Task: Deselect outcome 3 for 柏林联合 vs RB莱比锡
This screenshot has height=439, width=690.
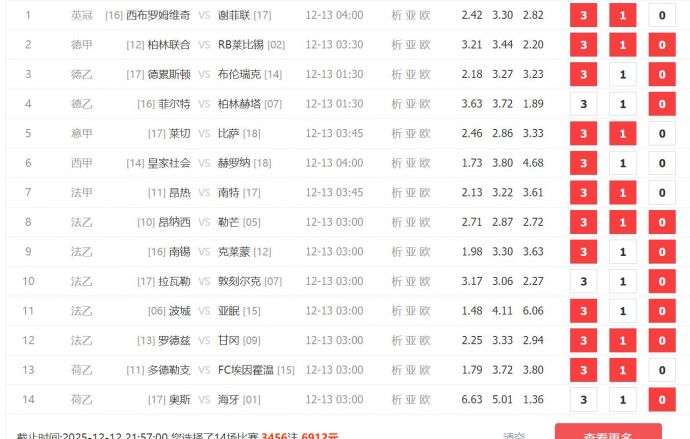Action: pyautogui.click(x=583, y=45)
